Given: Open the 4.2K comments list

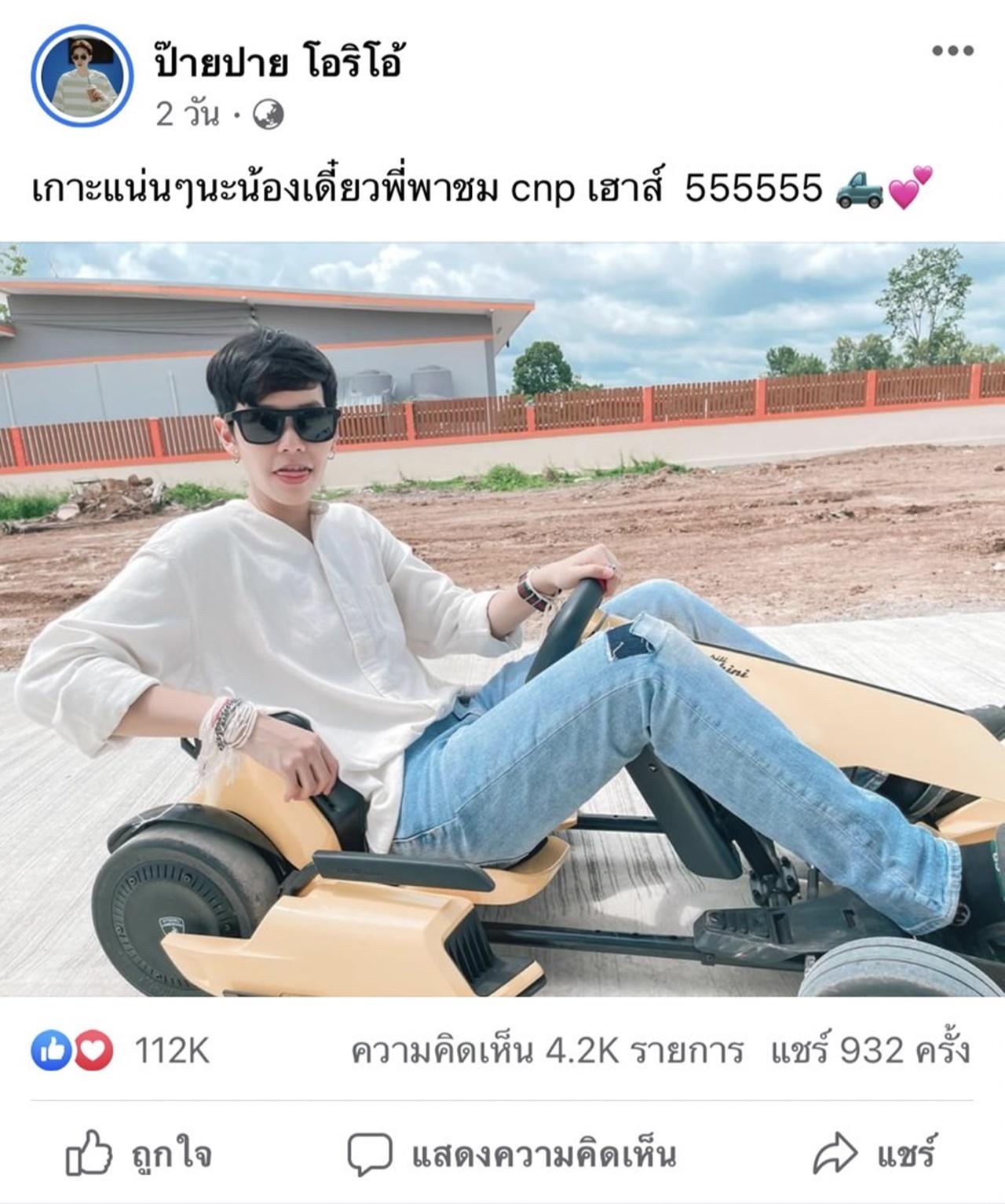Looking at the screenshot, I should [x=546, y=1051].
